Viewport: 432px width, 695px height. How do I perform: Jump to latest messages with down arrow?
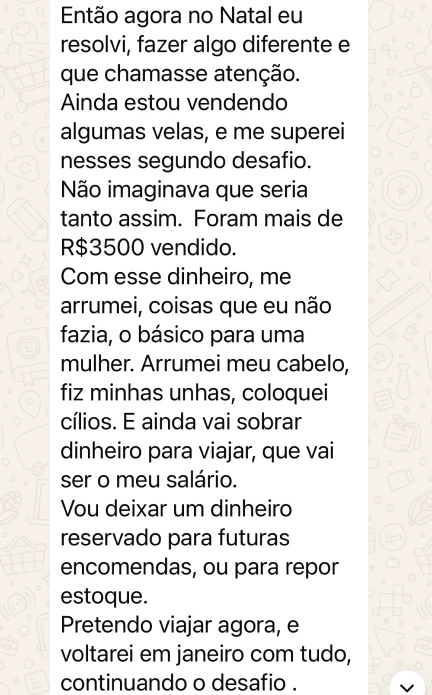pyautogui.click(x=407, y=685)
